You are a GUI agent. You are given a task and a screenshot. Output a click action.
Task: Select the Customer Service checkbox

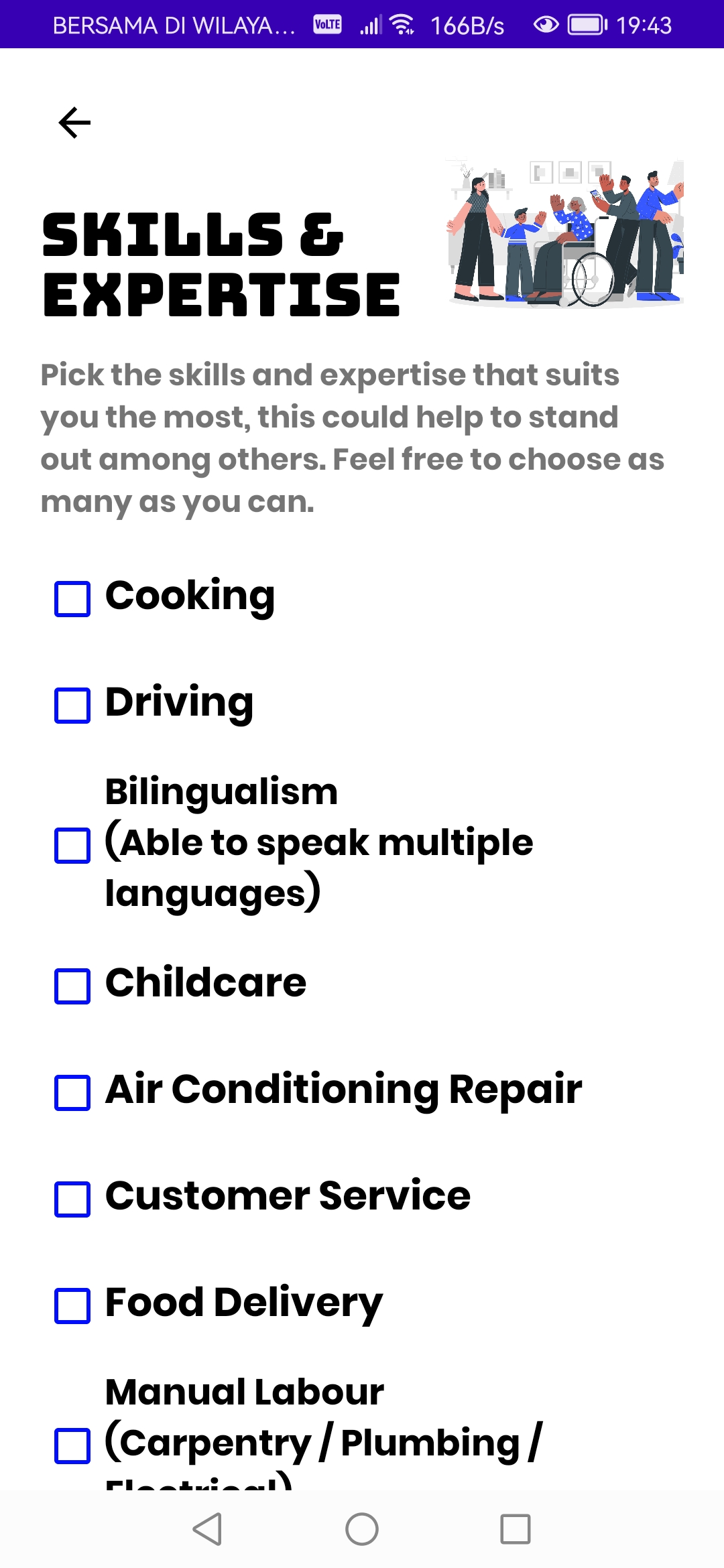click(x=72, y=1199)
